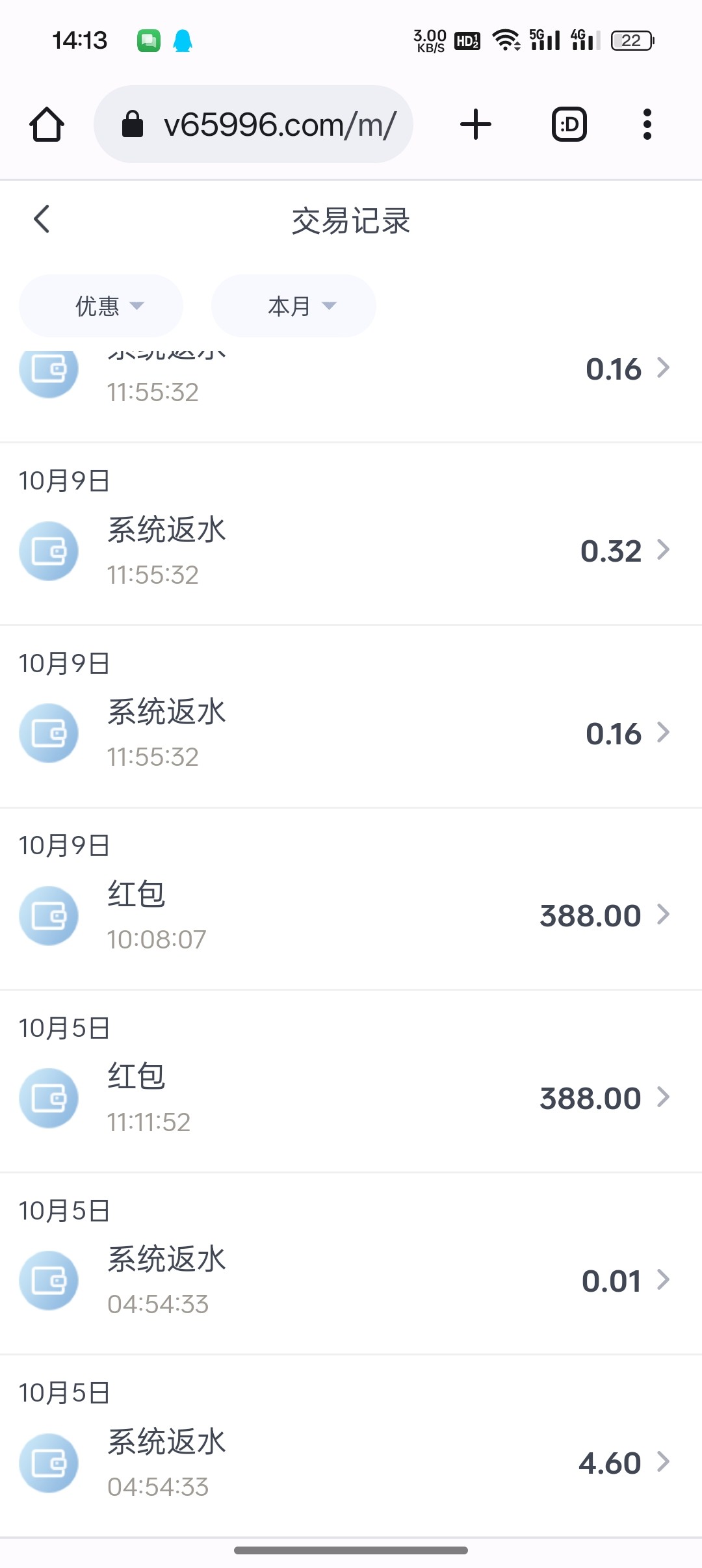Go back from the 交易记录 page

click(x=42, y=219)
